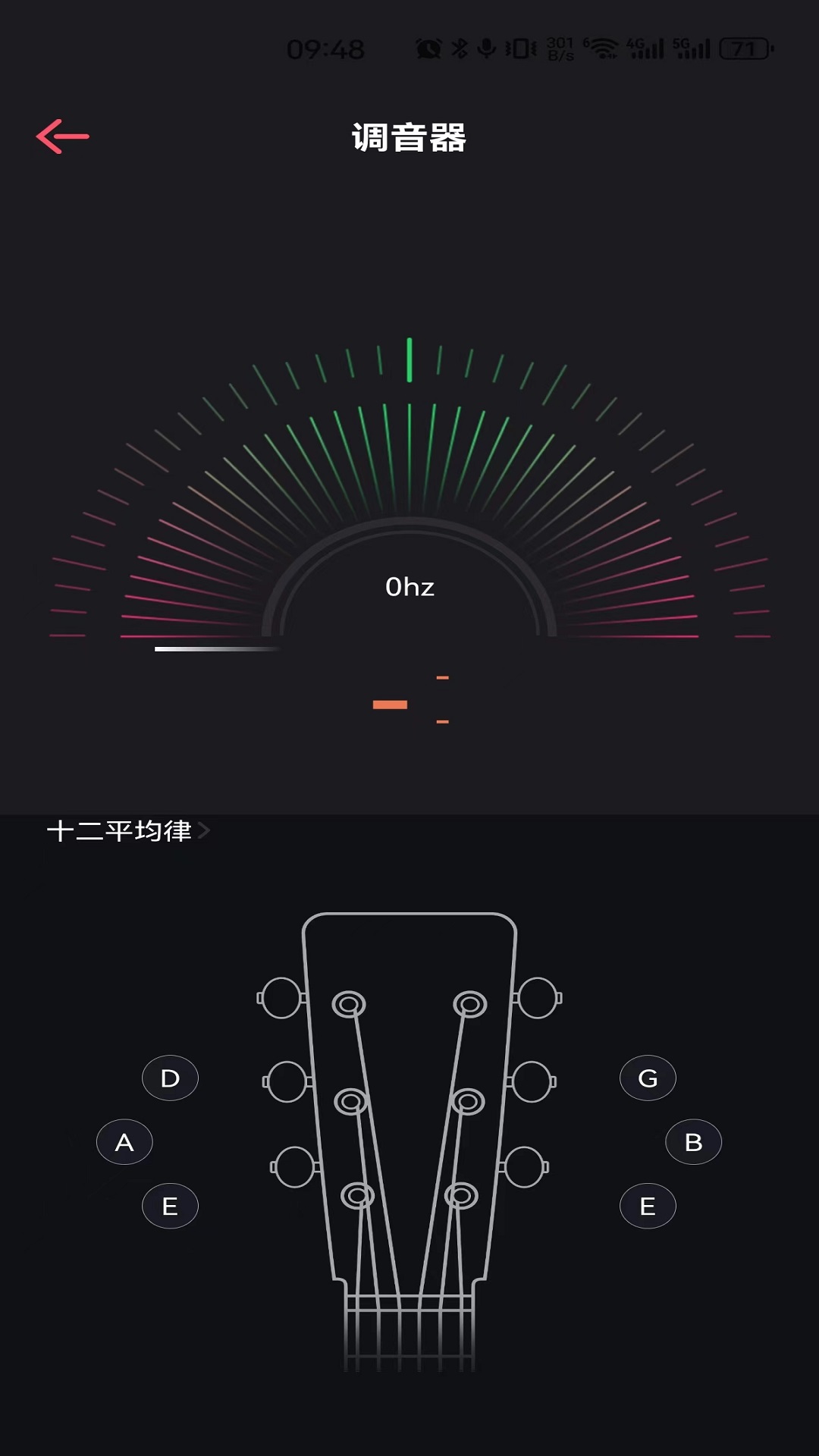
Task: Select the G string tuning button
Action: (648, 1078)
